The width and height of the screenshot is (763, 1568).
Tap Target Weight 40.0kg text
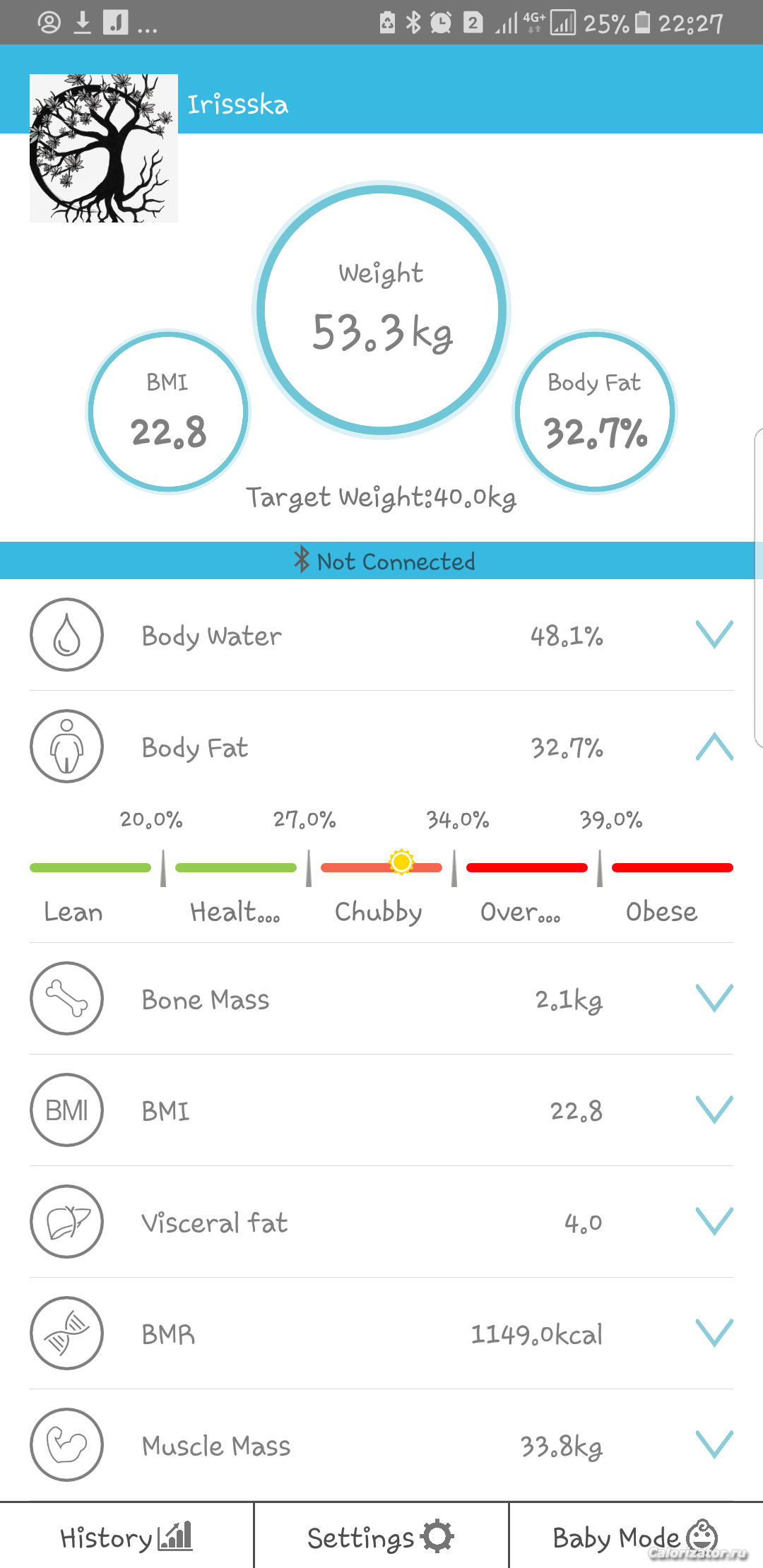[381, 497]
